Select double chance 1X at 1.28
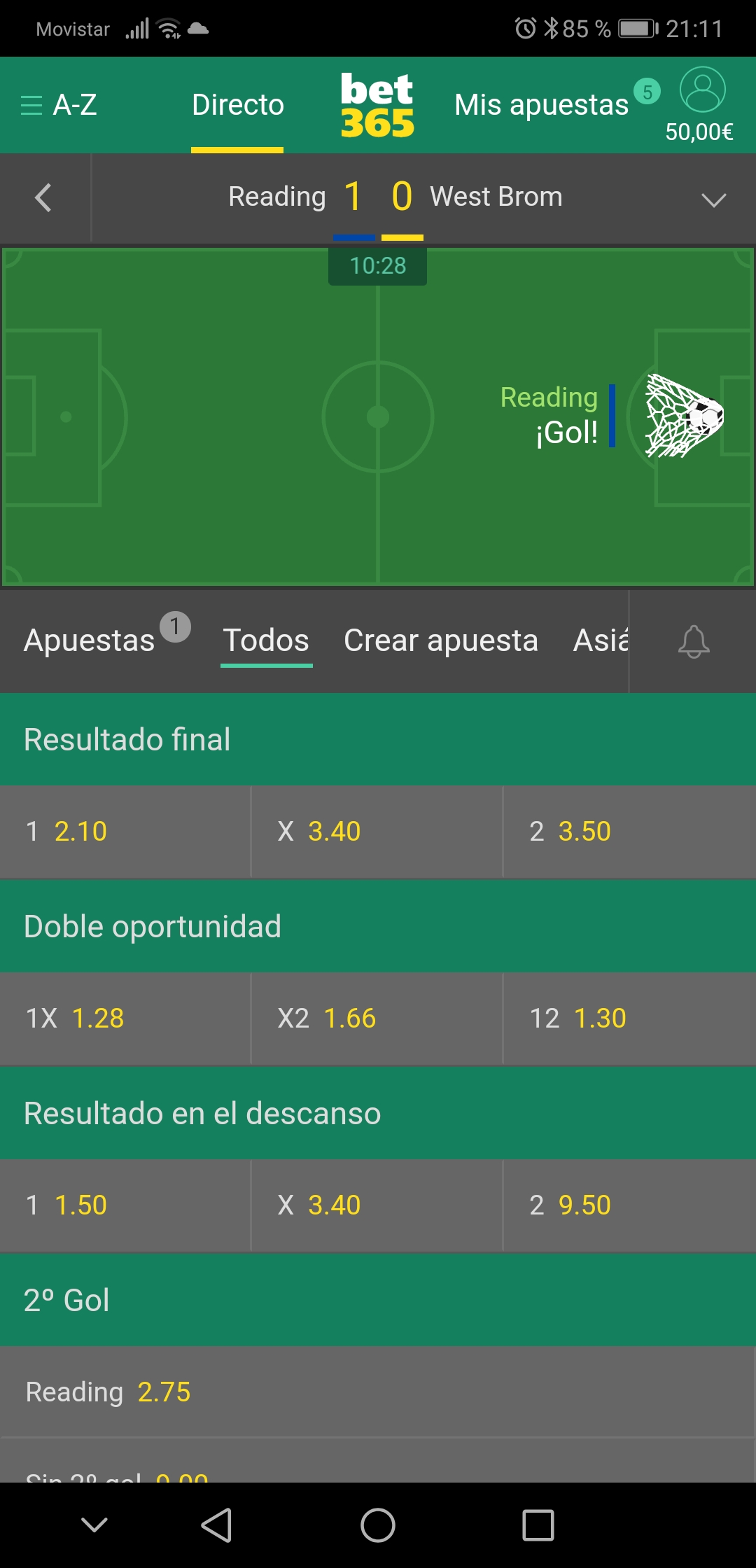756x1568 pixels. point(125,1018)
